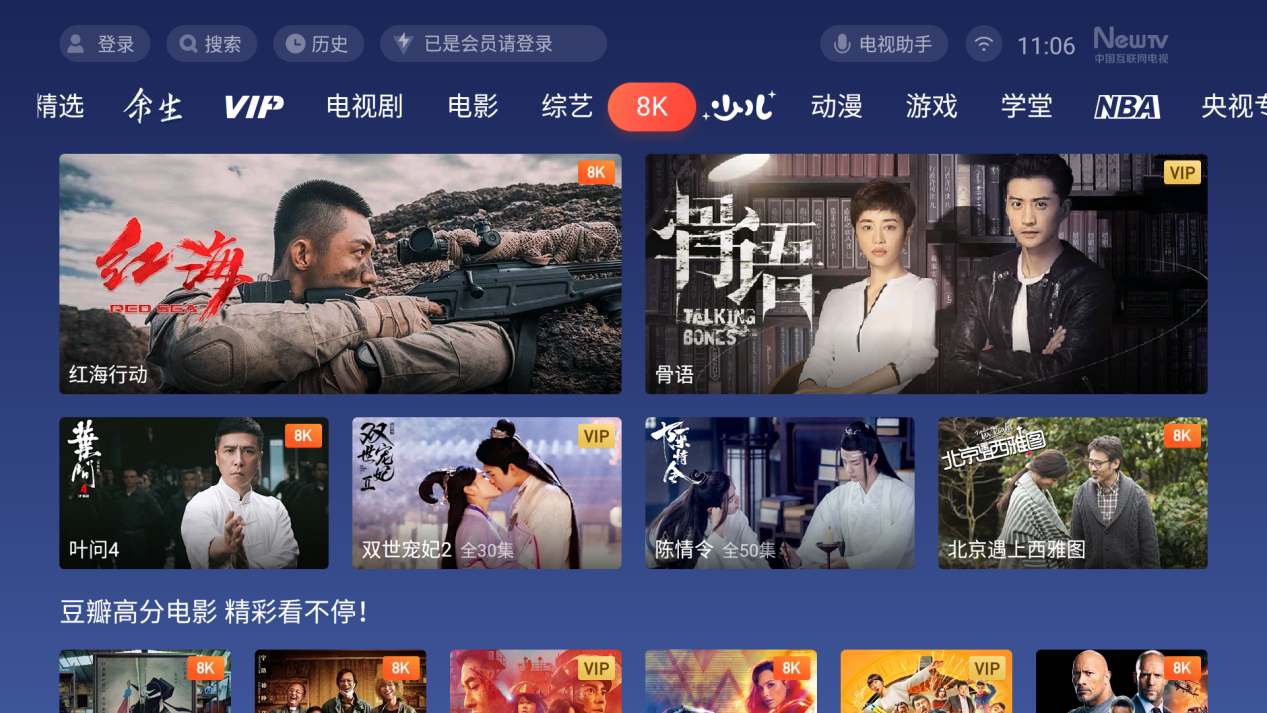The width and height of the screenshot is (1267, 713).
Task: Open the 骨语 series card
Action: 926,273
